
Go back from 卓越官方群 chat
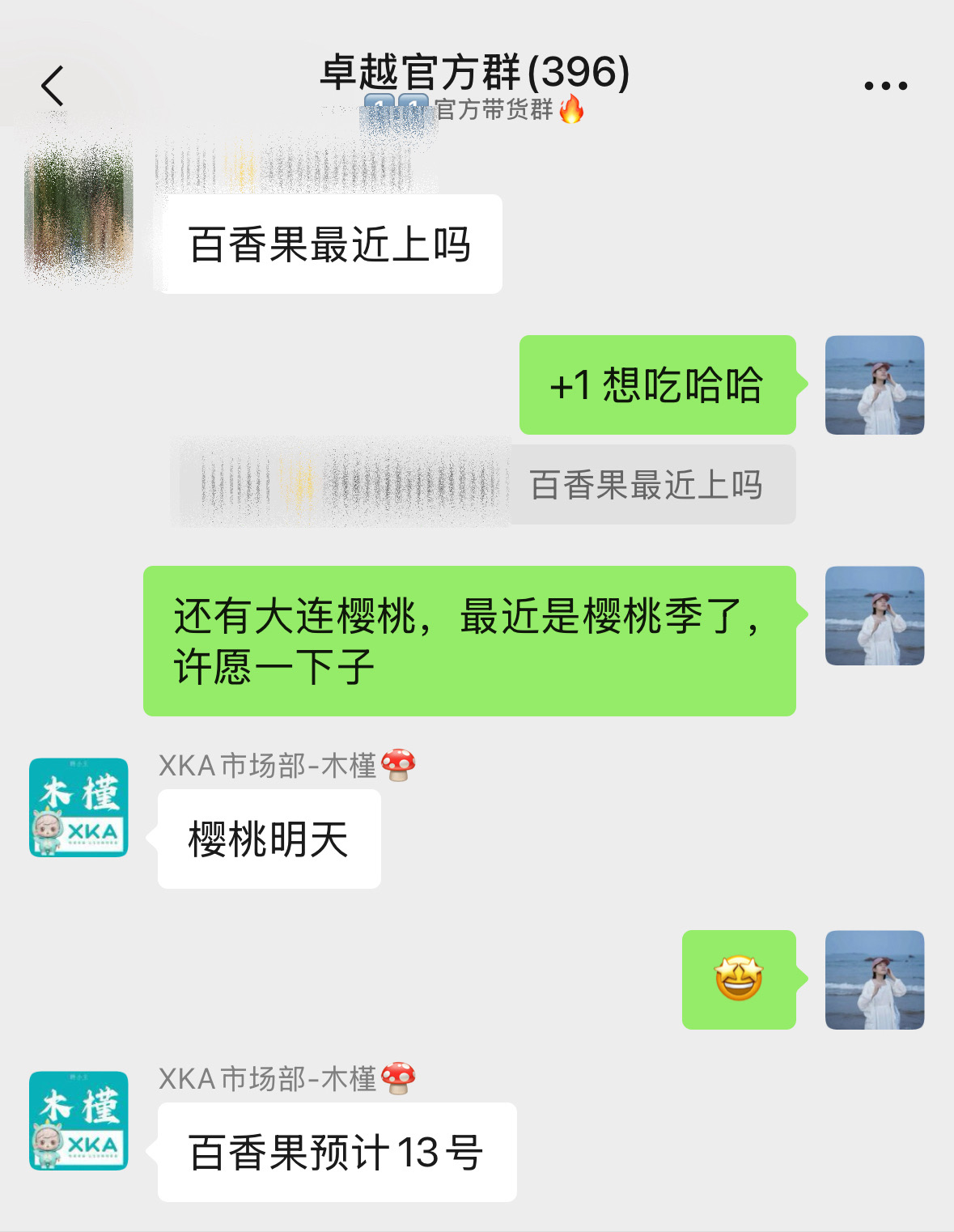point(53,86)
